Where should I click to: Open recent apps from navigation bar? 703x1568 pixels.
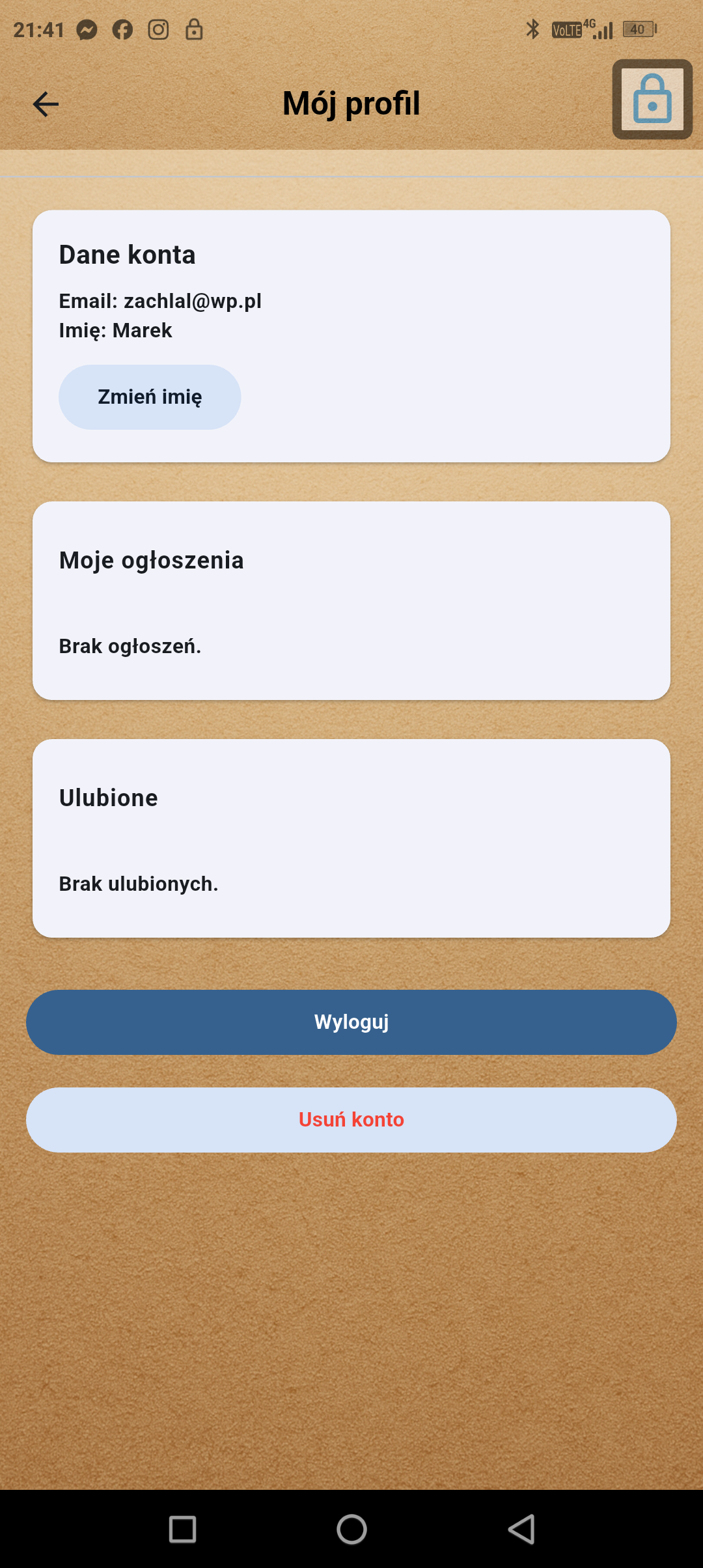click(182, 1529)
